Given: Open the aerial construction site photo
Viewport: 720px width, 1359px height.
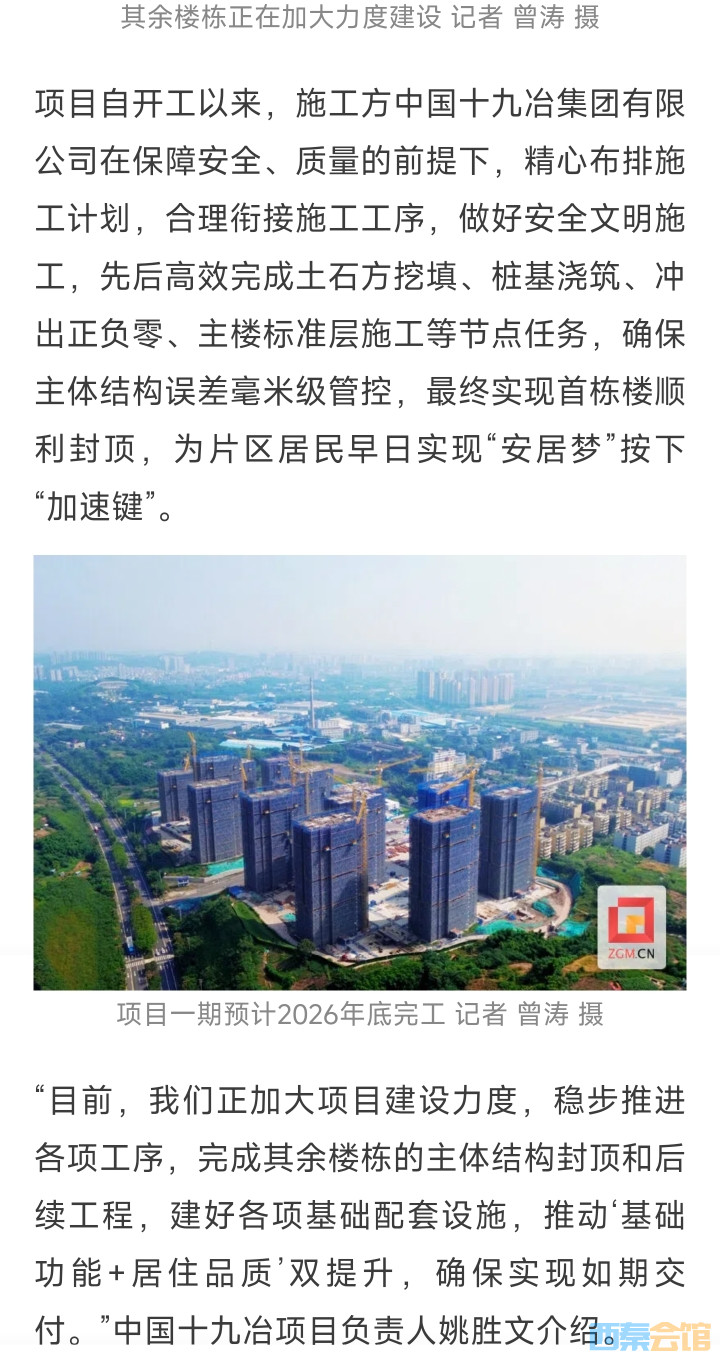Looking at the screenshot, I should [x=360, y=772].
